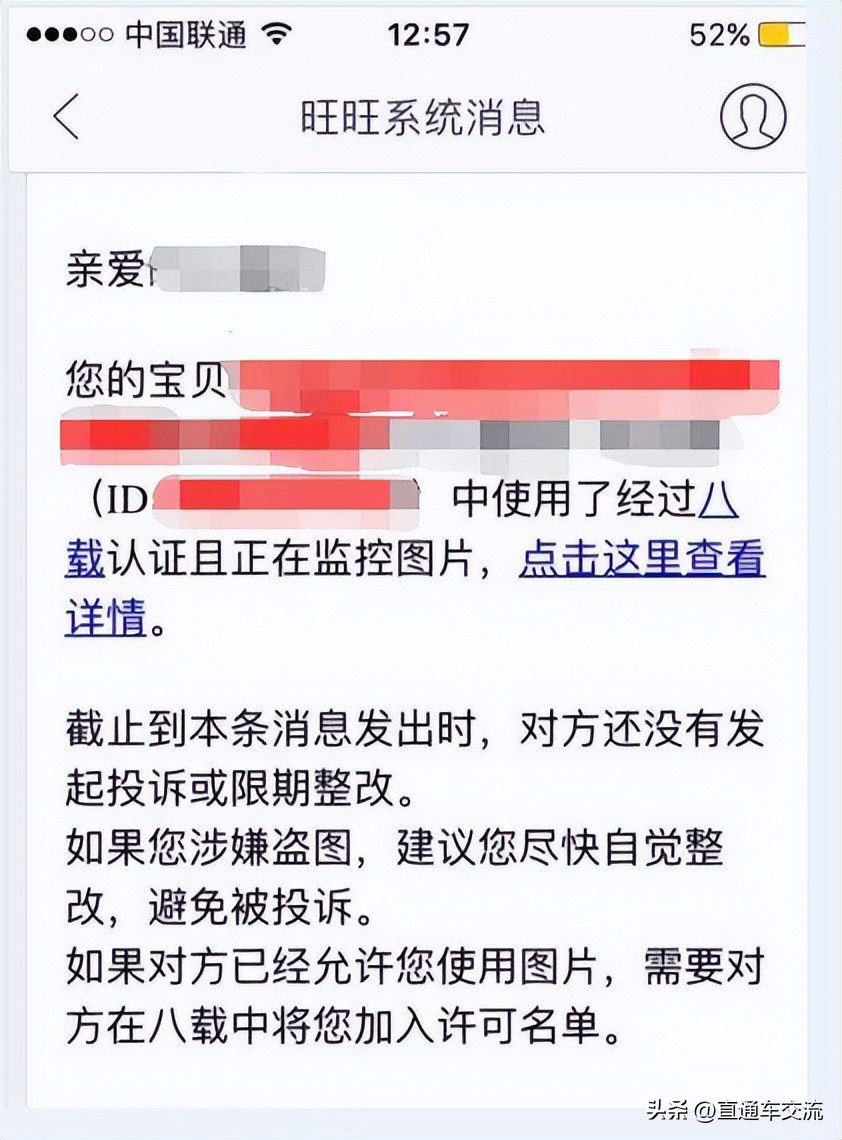The image size is (842, 1140).
Task: Select the 旺旺系统消息 title bar
Action: (x=420, y=115)
